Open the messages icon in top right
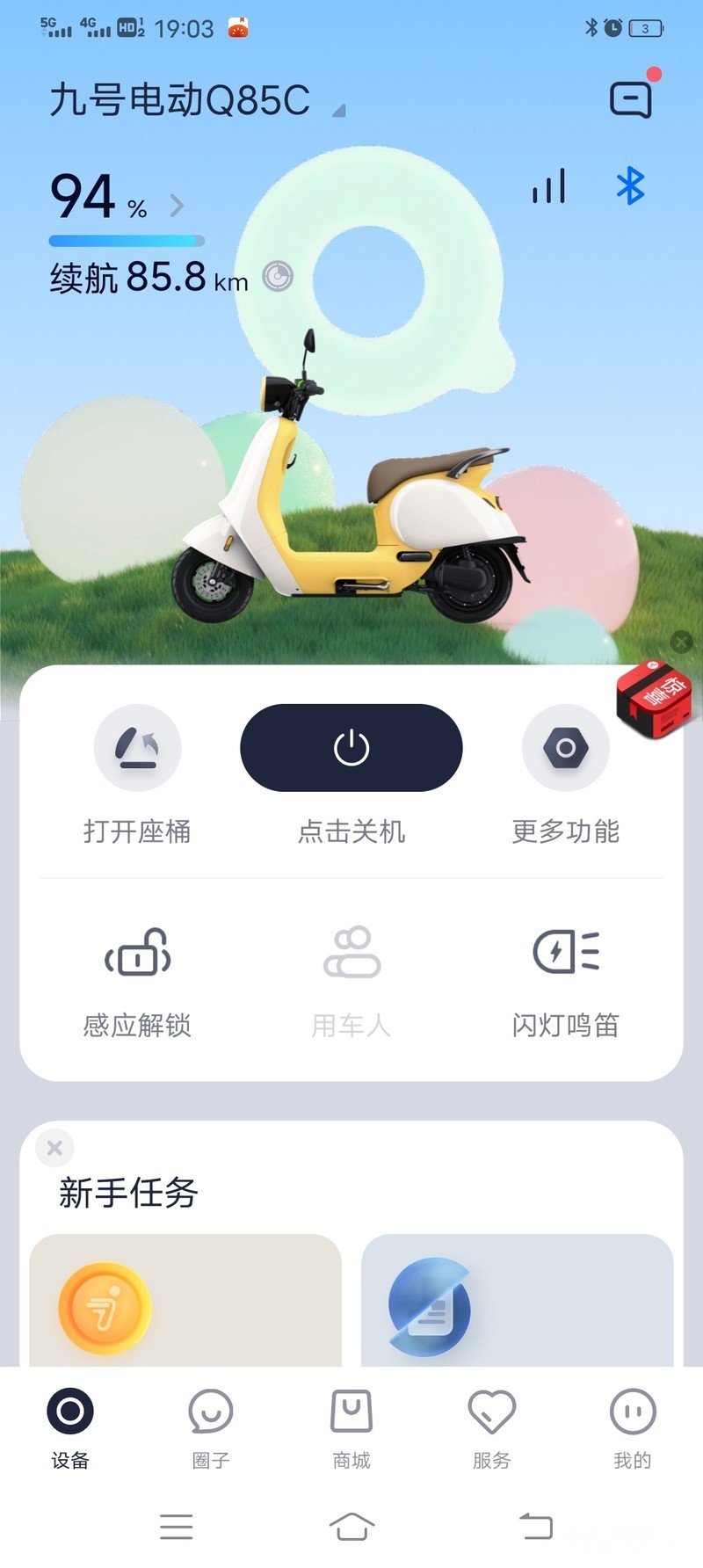 click(631, 99)
